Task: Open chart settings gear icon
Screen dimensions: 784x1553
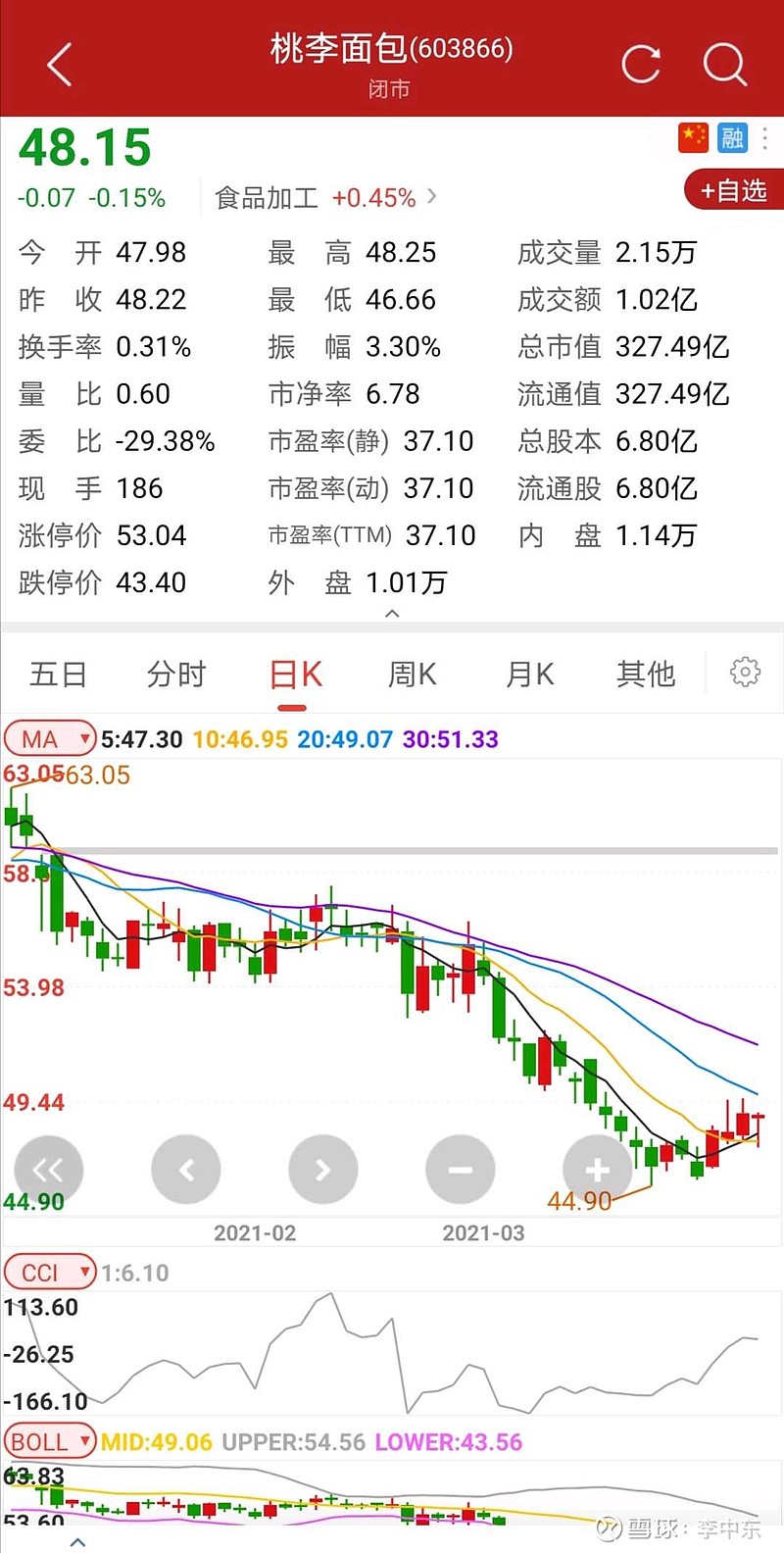Action: [745, 673]
